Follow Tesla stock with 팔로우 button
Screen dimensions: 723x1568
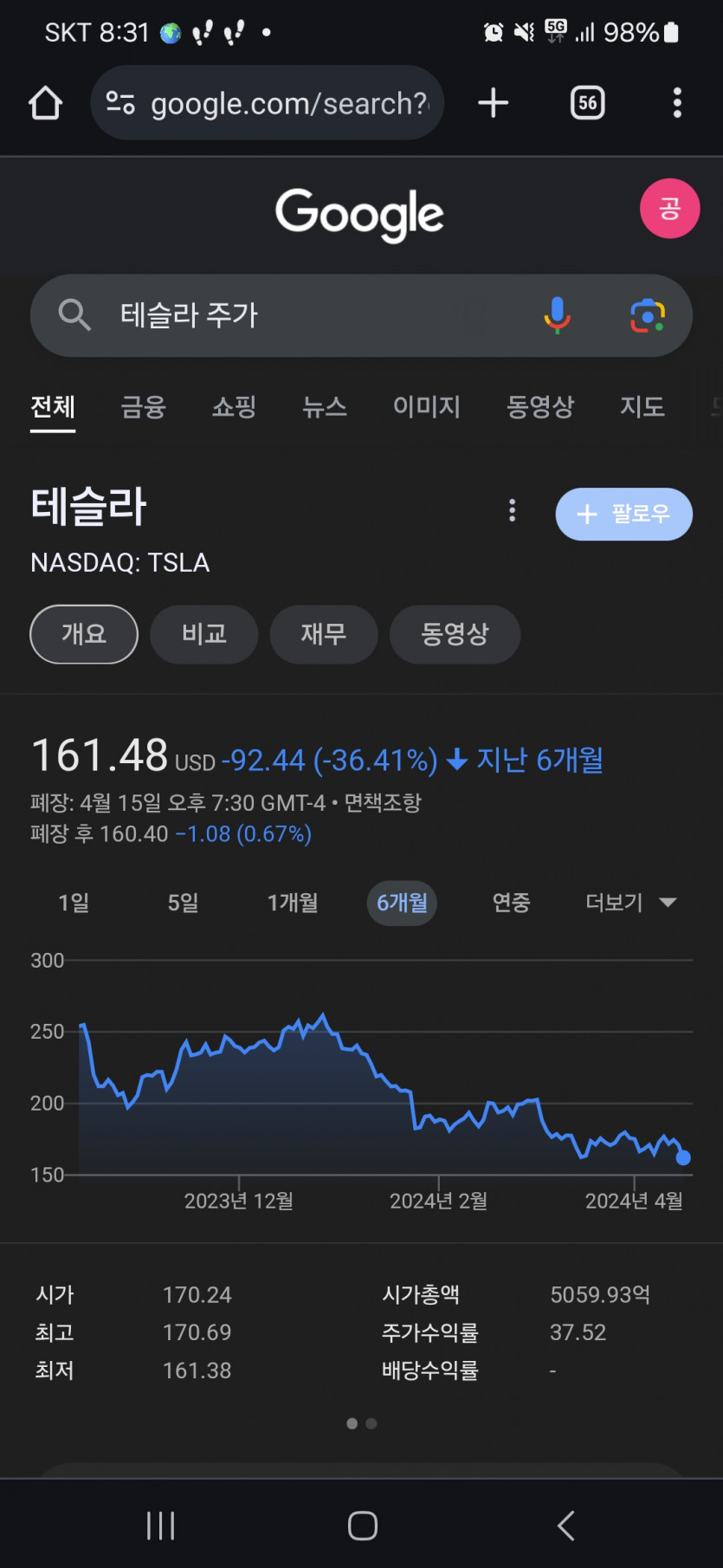623,514
